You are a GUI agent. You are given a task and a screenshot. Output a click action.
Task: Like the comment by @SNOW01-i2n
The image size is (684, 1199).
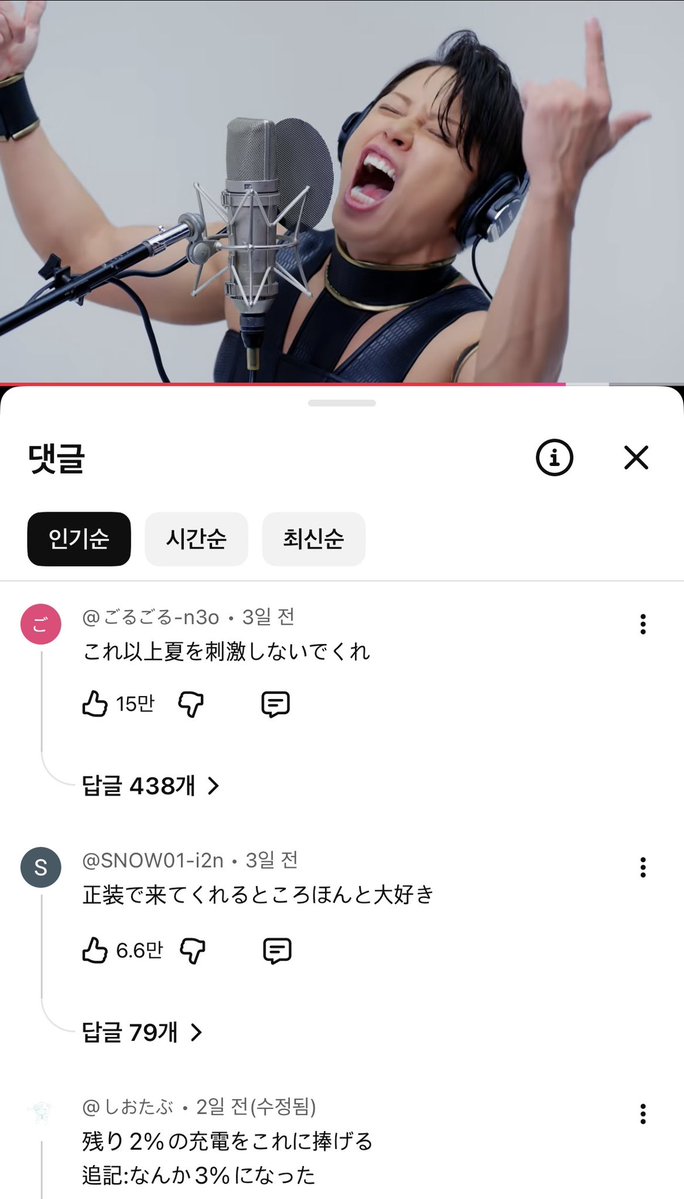pyautogui.click(x=95, y=951)
